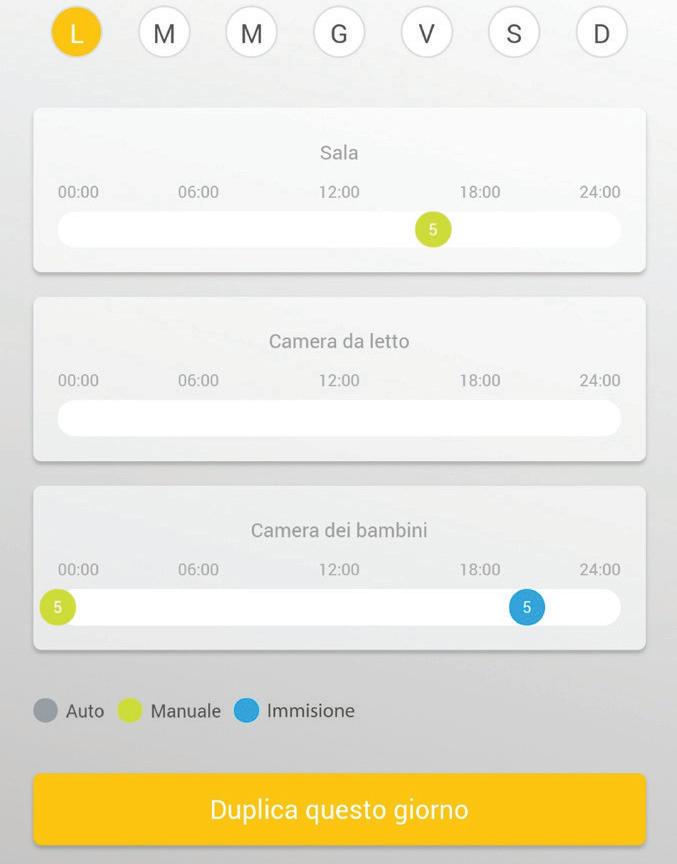This screenshot has height=864, width=677.
Task: Tap blue 5 marker in Camera dei bambini
Action: [527, 607]
